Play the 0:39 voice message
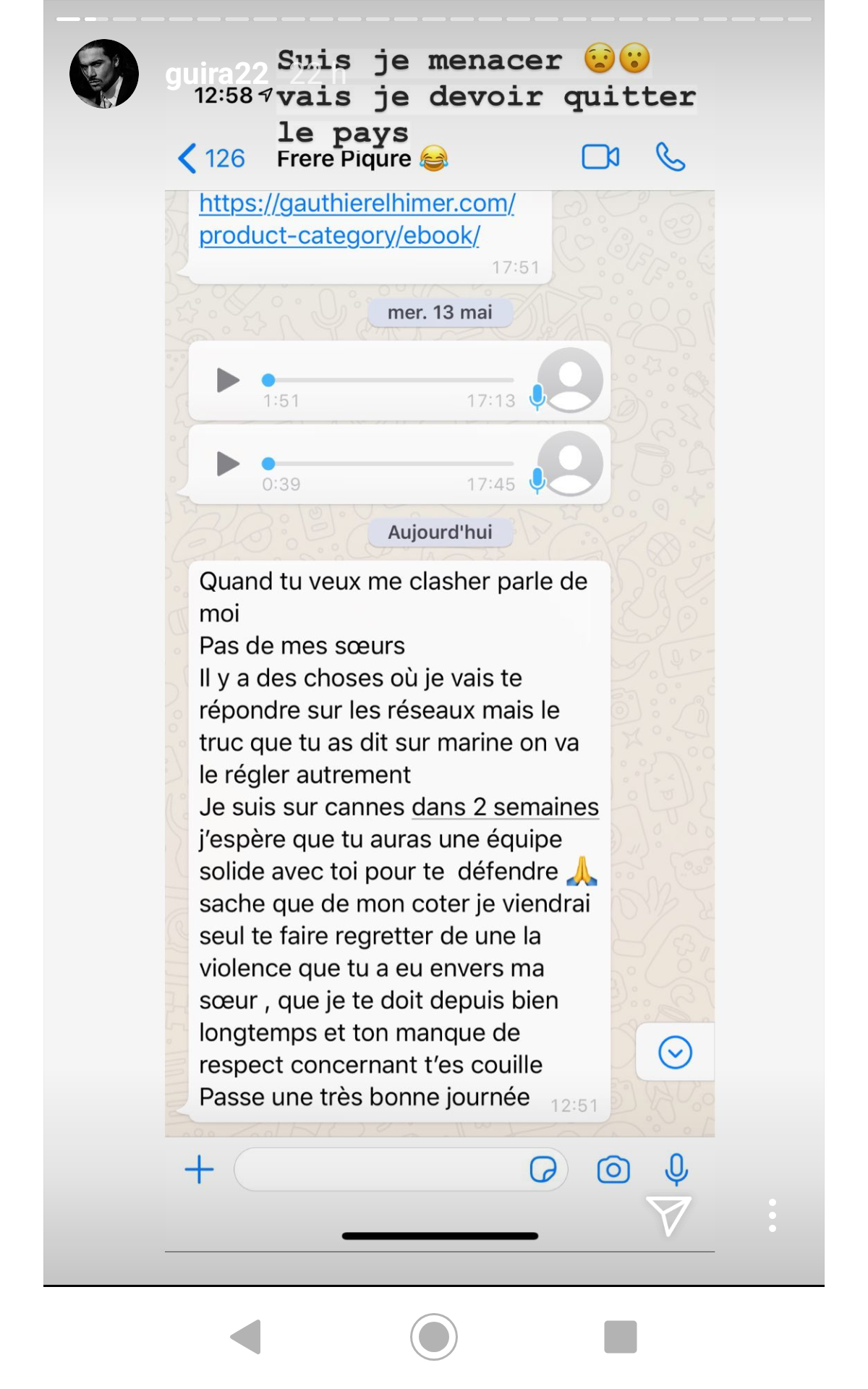868x1389 pixels. pos(229,464)
